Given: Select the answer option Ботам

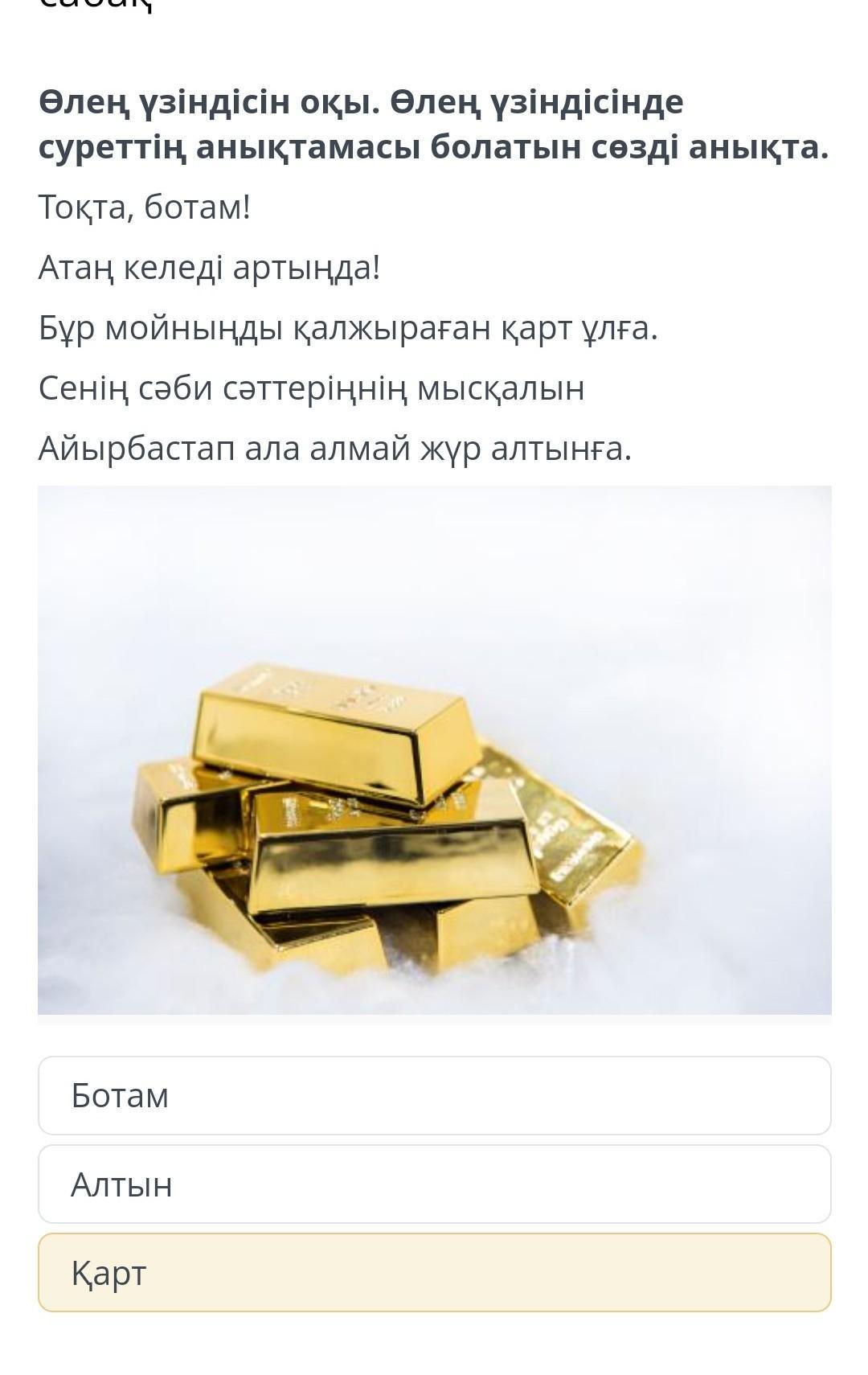Looking at the screenshot, I should 434,1095.
